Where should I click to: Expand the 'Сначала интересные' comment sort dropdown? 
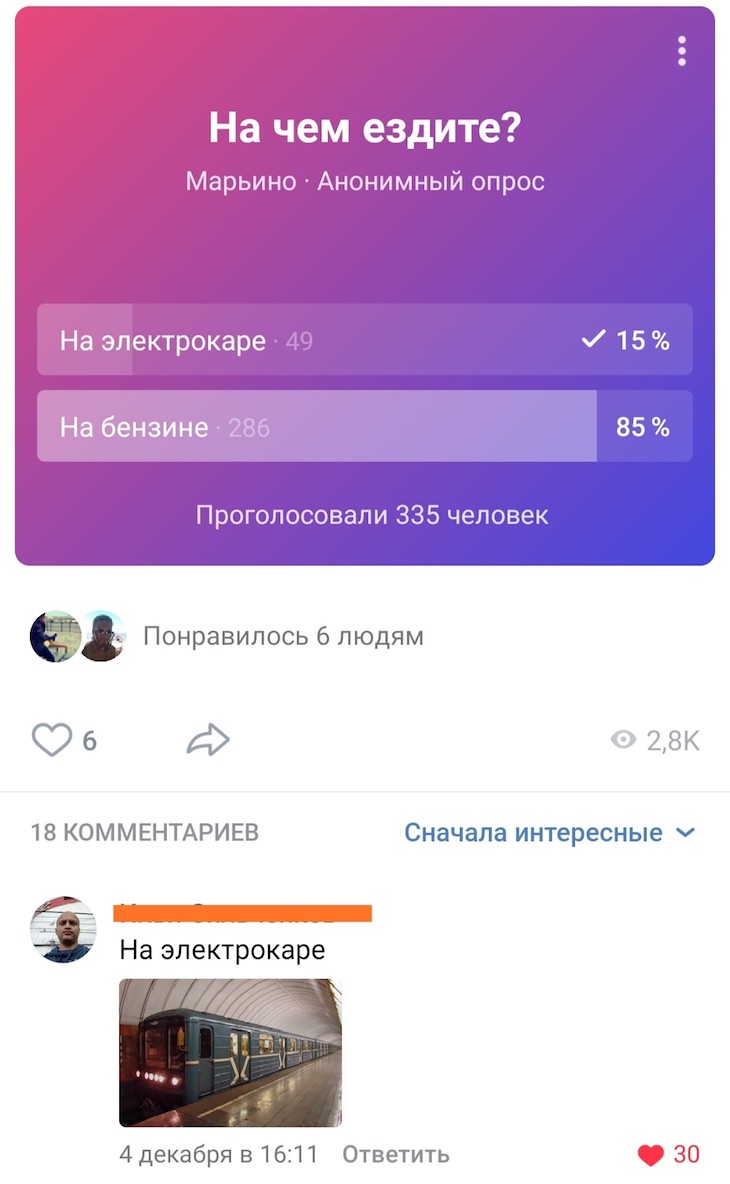548,832
